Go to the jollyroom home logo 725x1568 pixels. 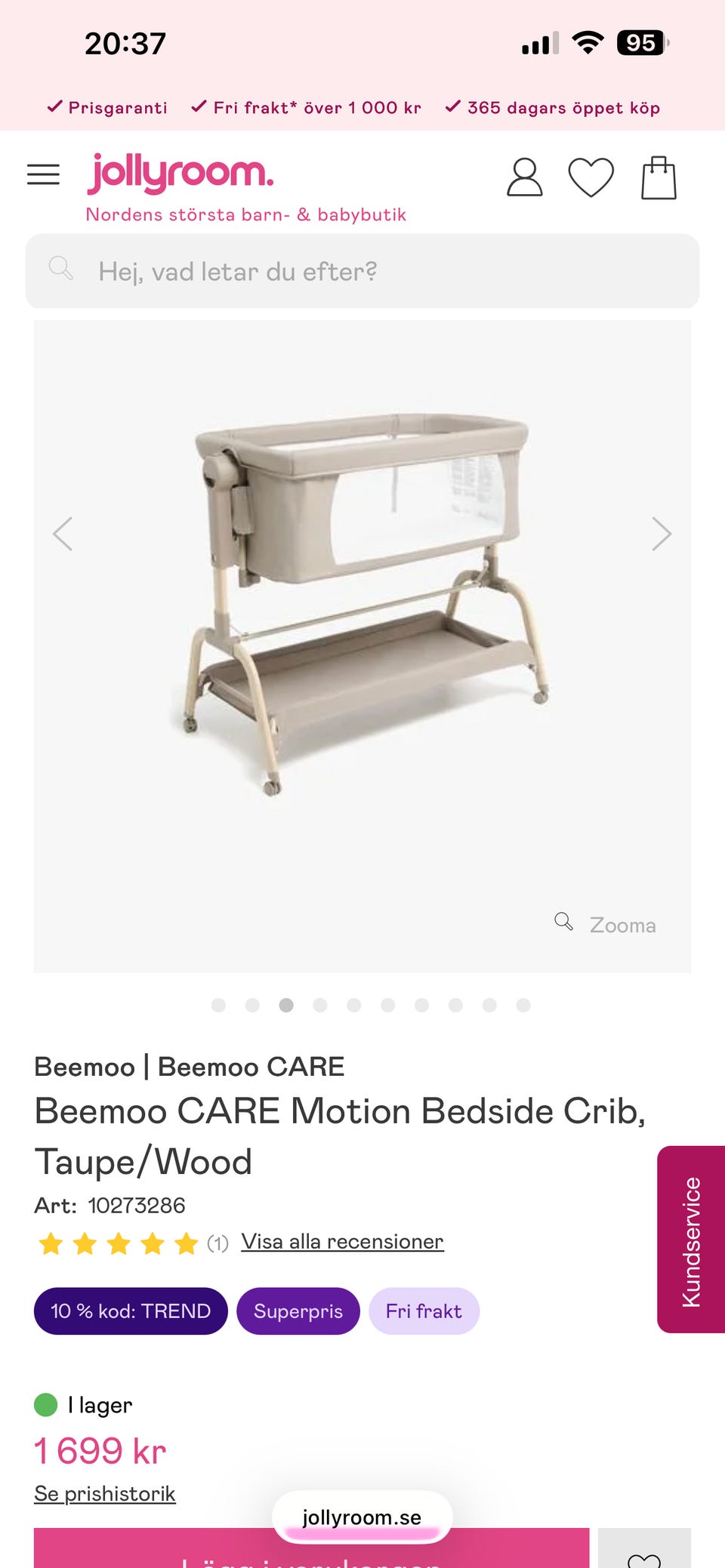[x=180, y=174]
